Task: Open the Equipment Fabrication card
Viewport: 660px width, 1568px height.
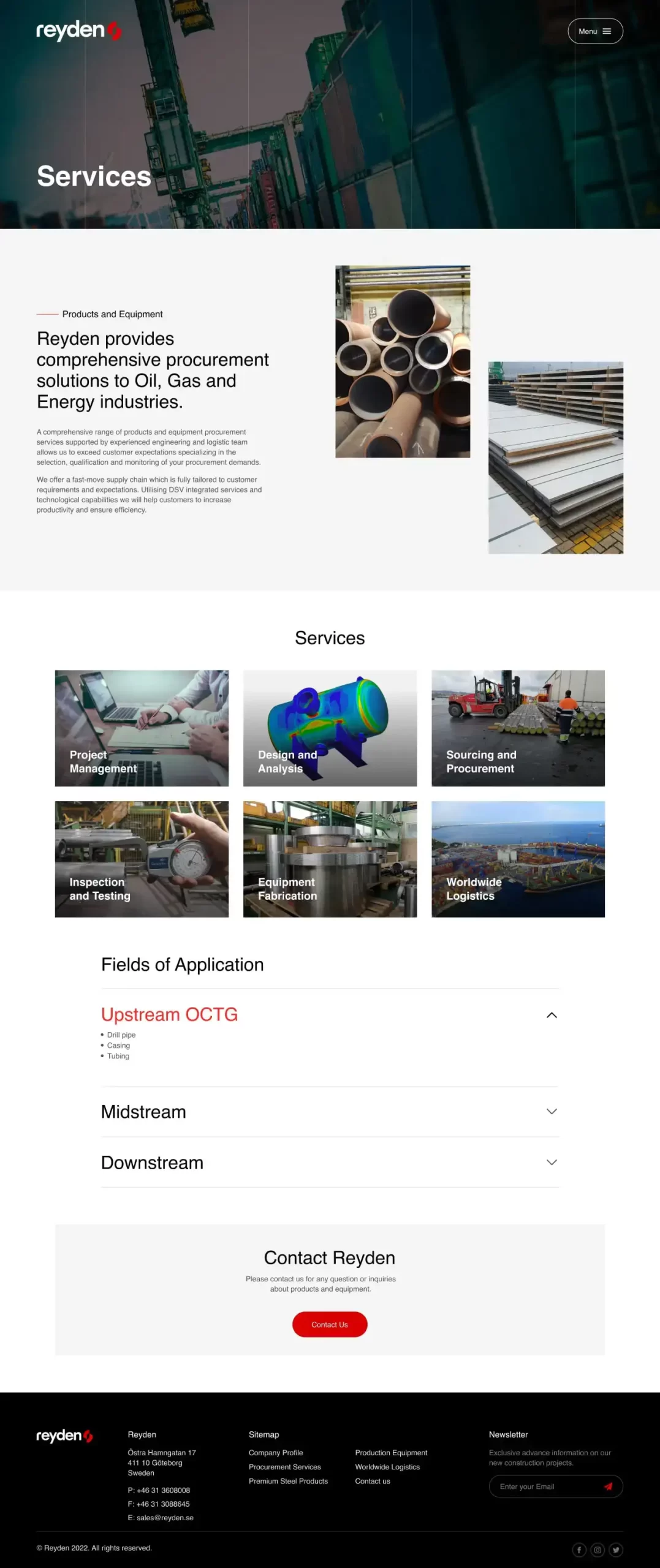Action: 330,859
